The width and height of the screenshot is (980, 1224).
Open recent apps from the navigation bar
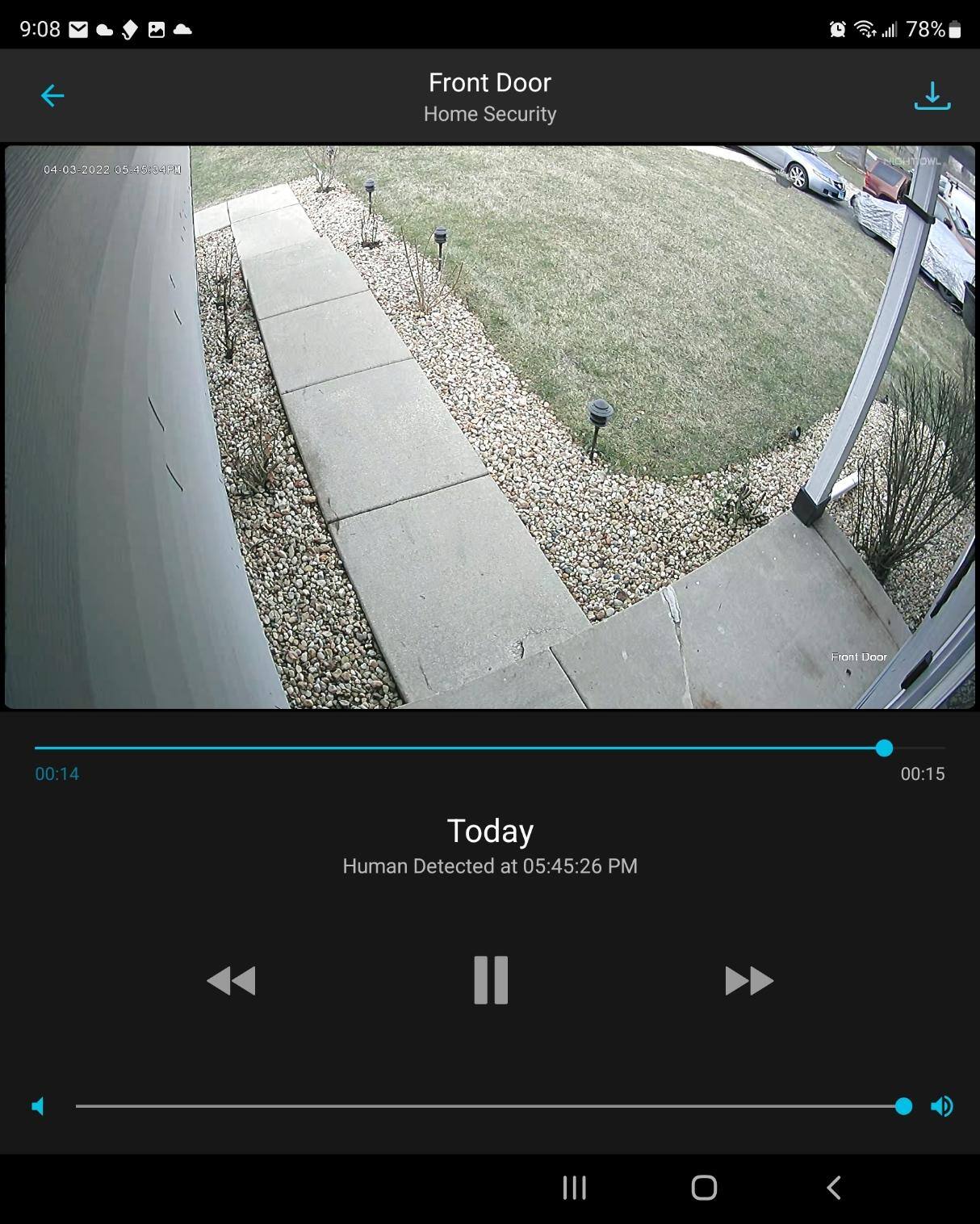tap(574, 1188)
